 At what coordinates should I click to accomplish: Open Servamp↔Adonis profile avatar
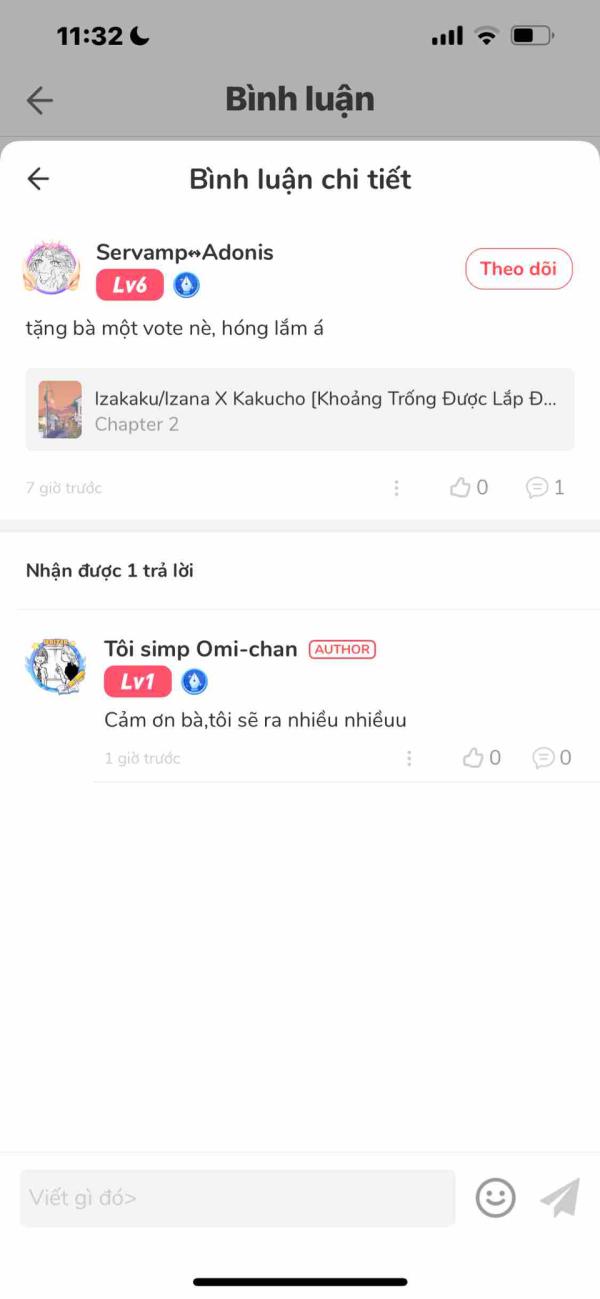tap(51, 268)
